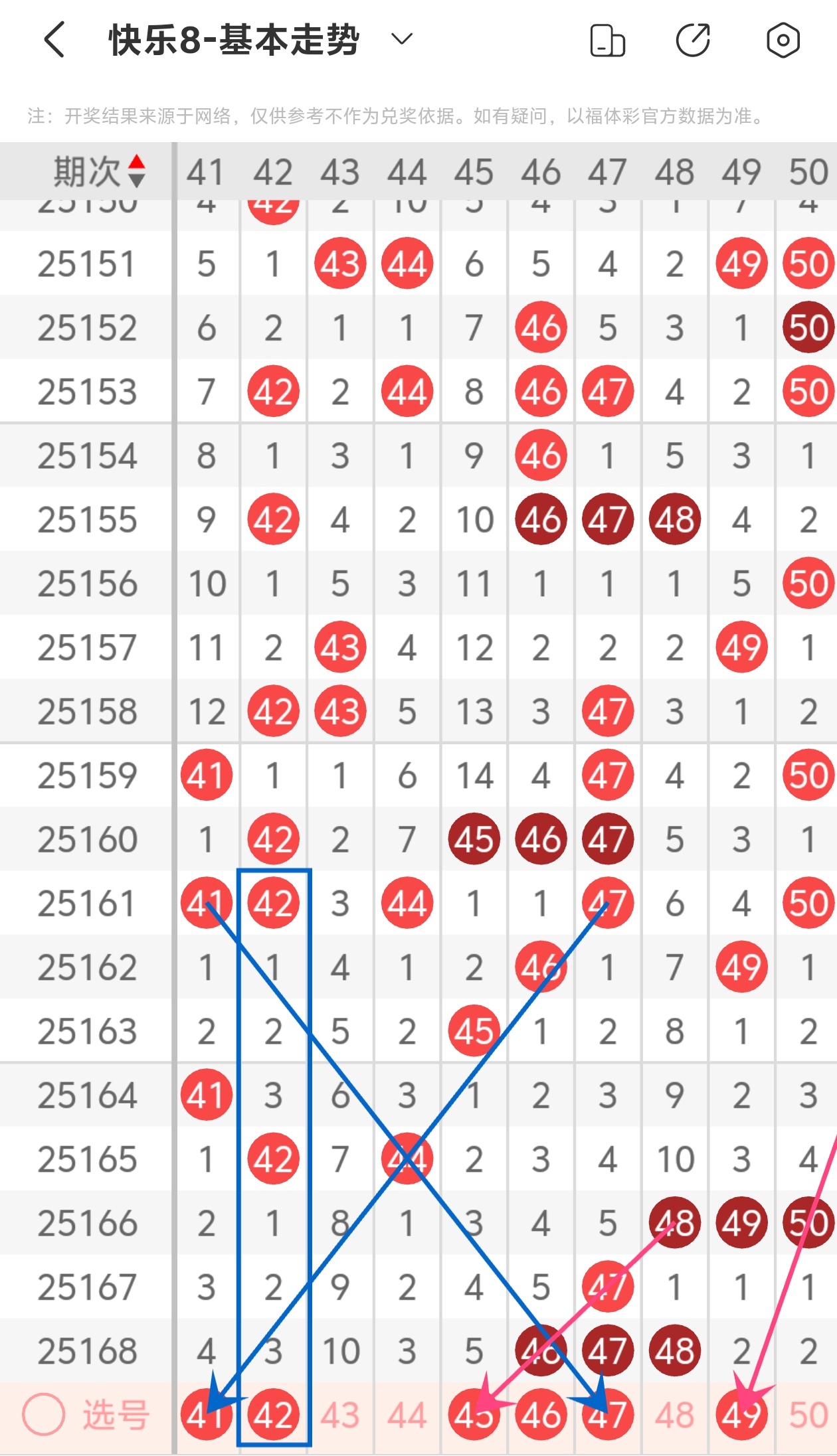Viewport: 837px width, 1456px height.
Task: Share this trend chart
Action: (x=693, y=40)
